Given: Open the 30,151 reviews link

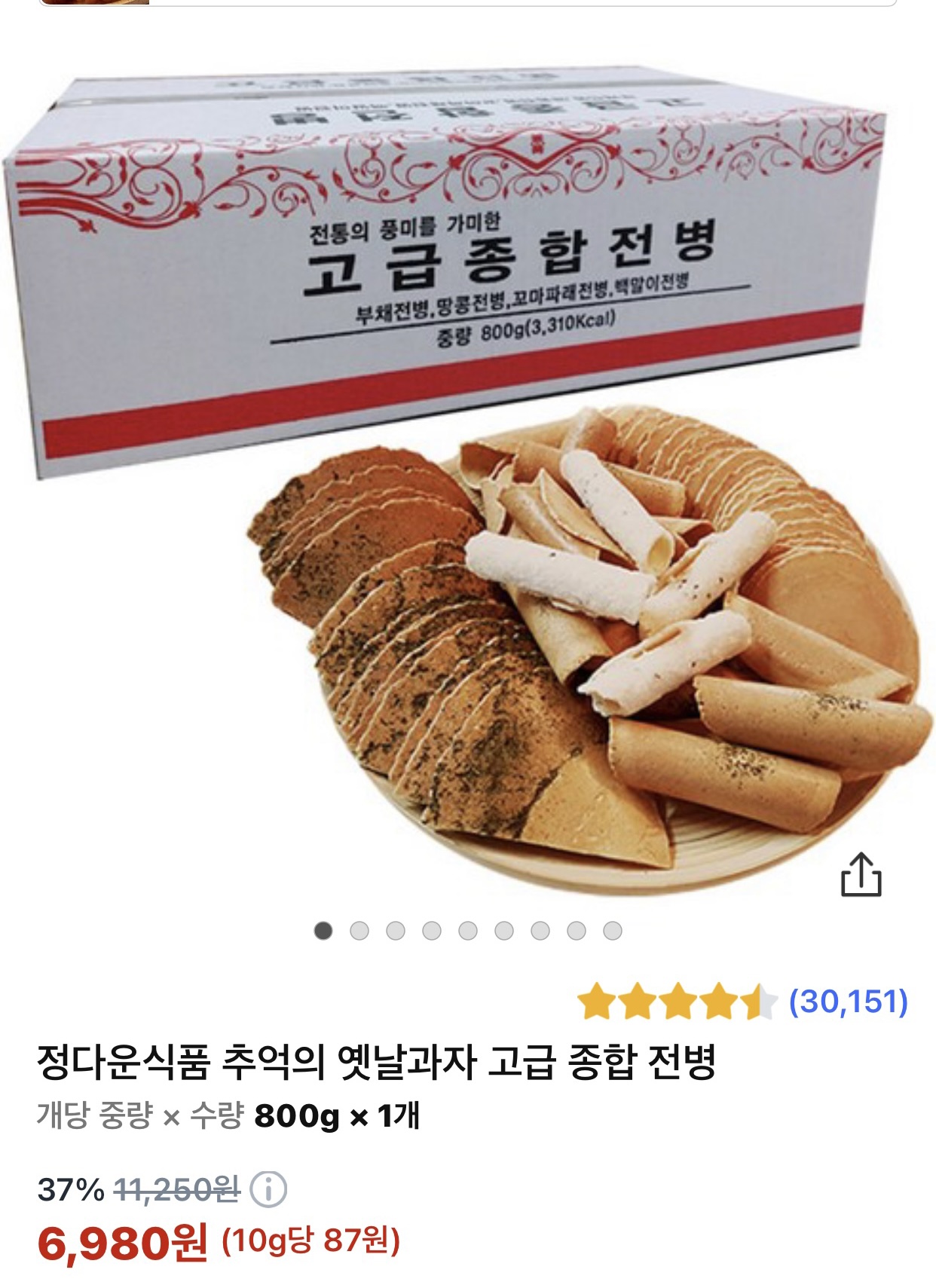Looking at the screenshot, I should (848, 1002).
